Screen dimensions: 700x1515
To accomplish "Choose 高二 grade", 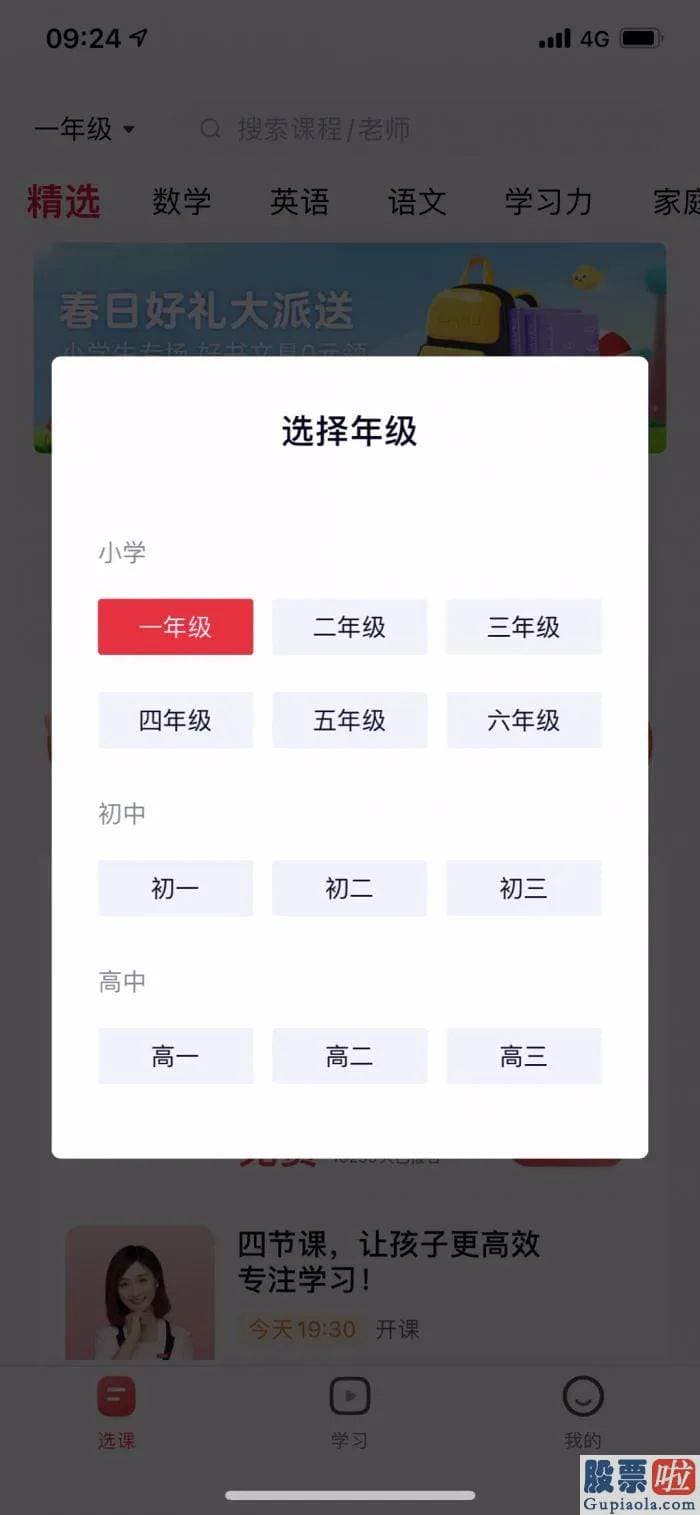I will (x=349, y=1056).
